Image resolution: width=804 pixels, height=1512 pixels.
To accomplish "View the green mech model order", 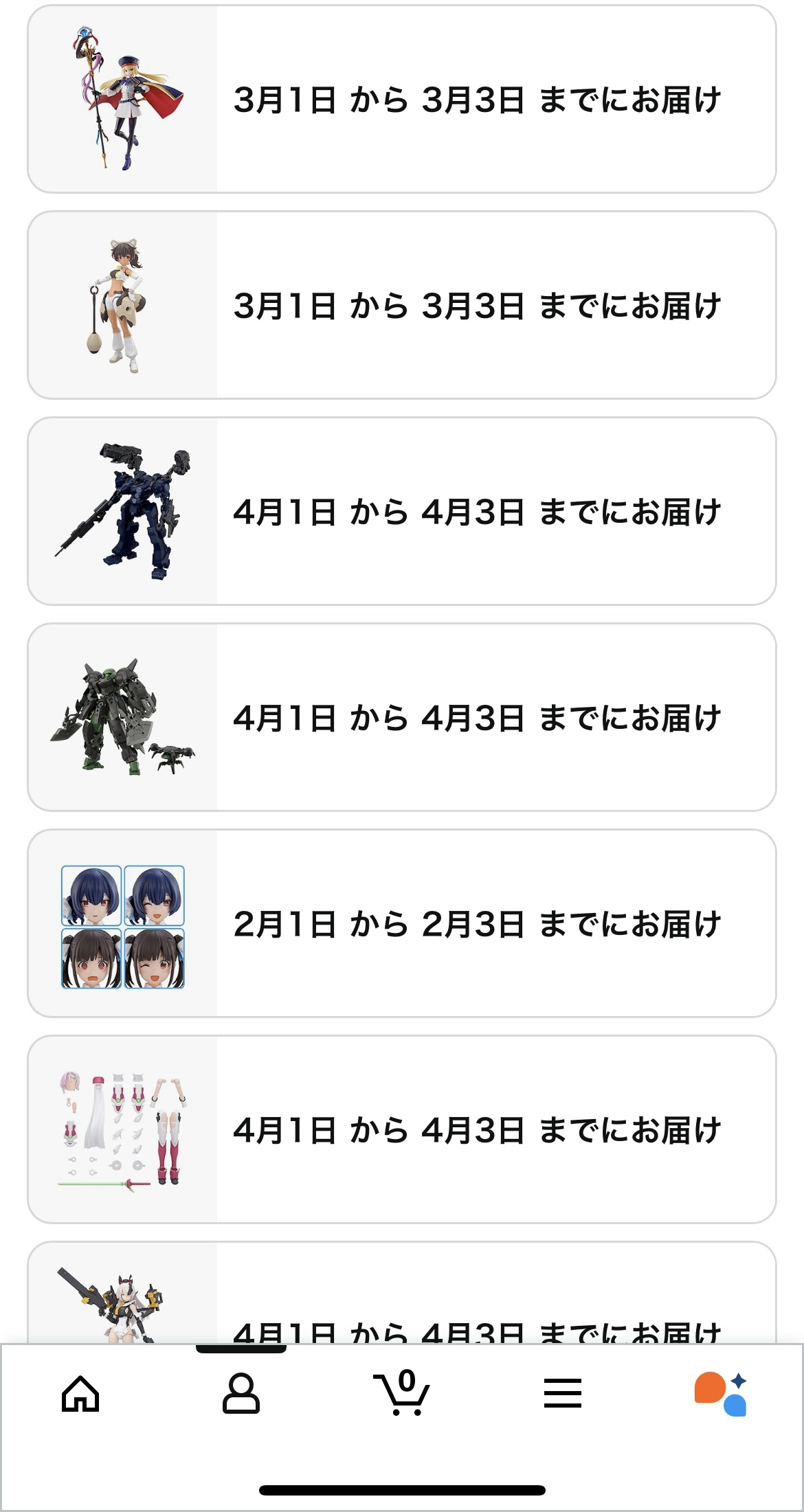I will 402,718.
